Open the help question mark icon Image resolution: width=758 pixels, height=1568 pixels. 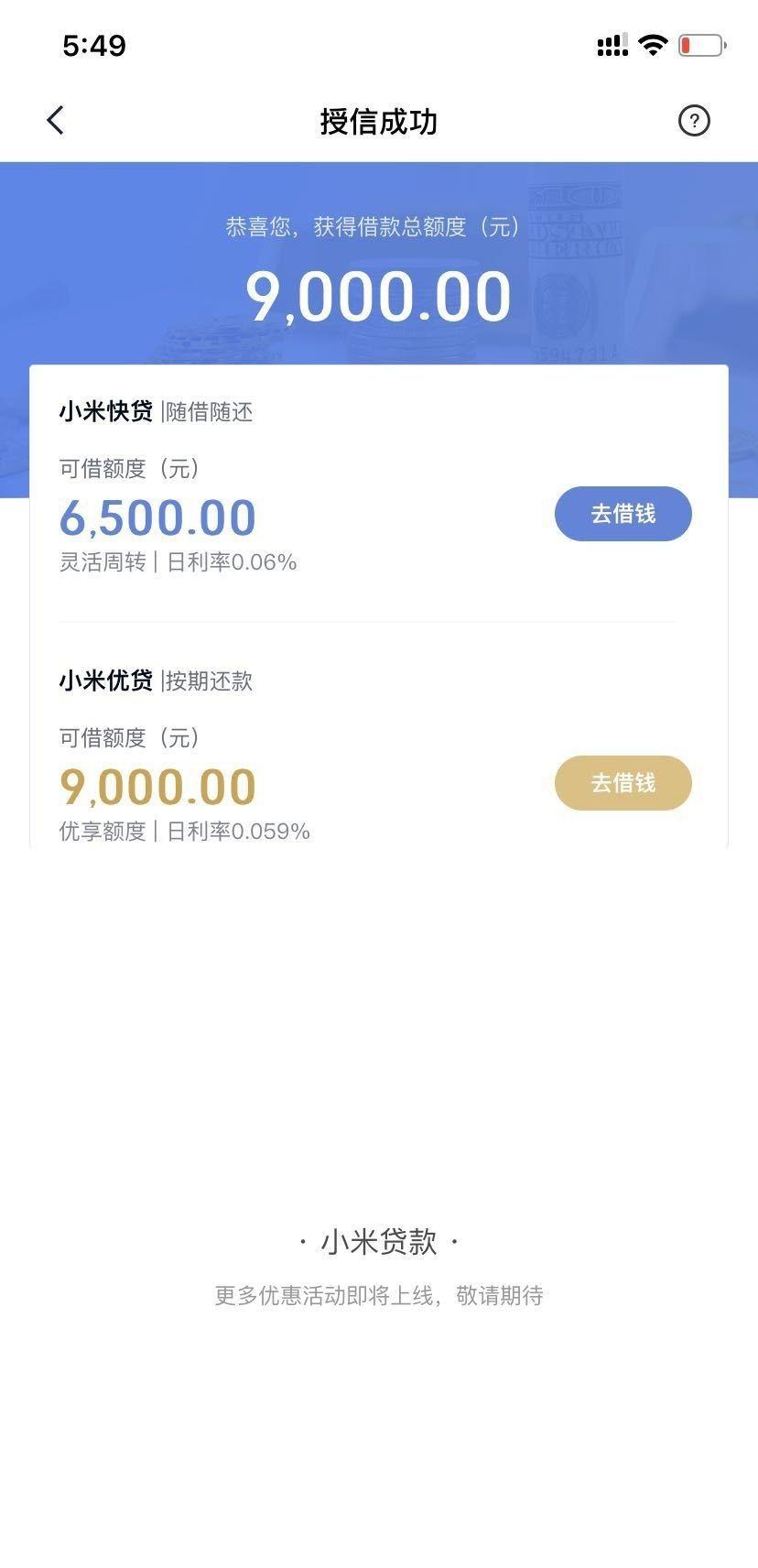694,120
